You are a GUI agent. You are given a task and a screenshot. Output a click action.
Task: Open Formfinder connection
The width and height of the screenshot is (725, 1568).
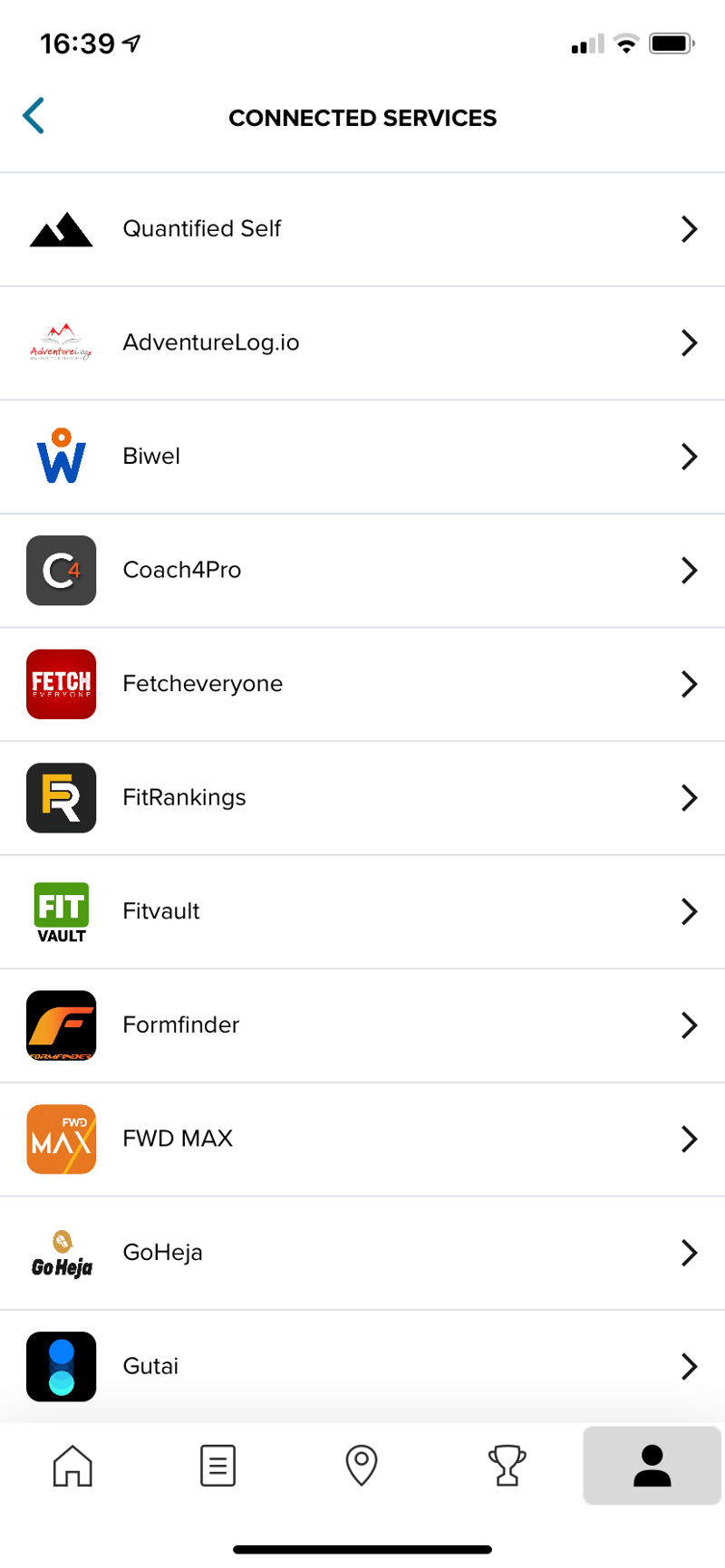pyautogui.click(x=362, y=1025)
